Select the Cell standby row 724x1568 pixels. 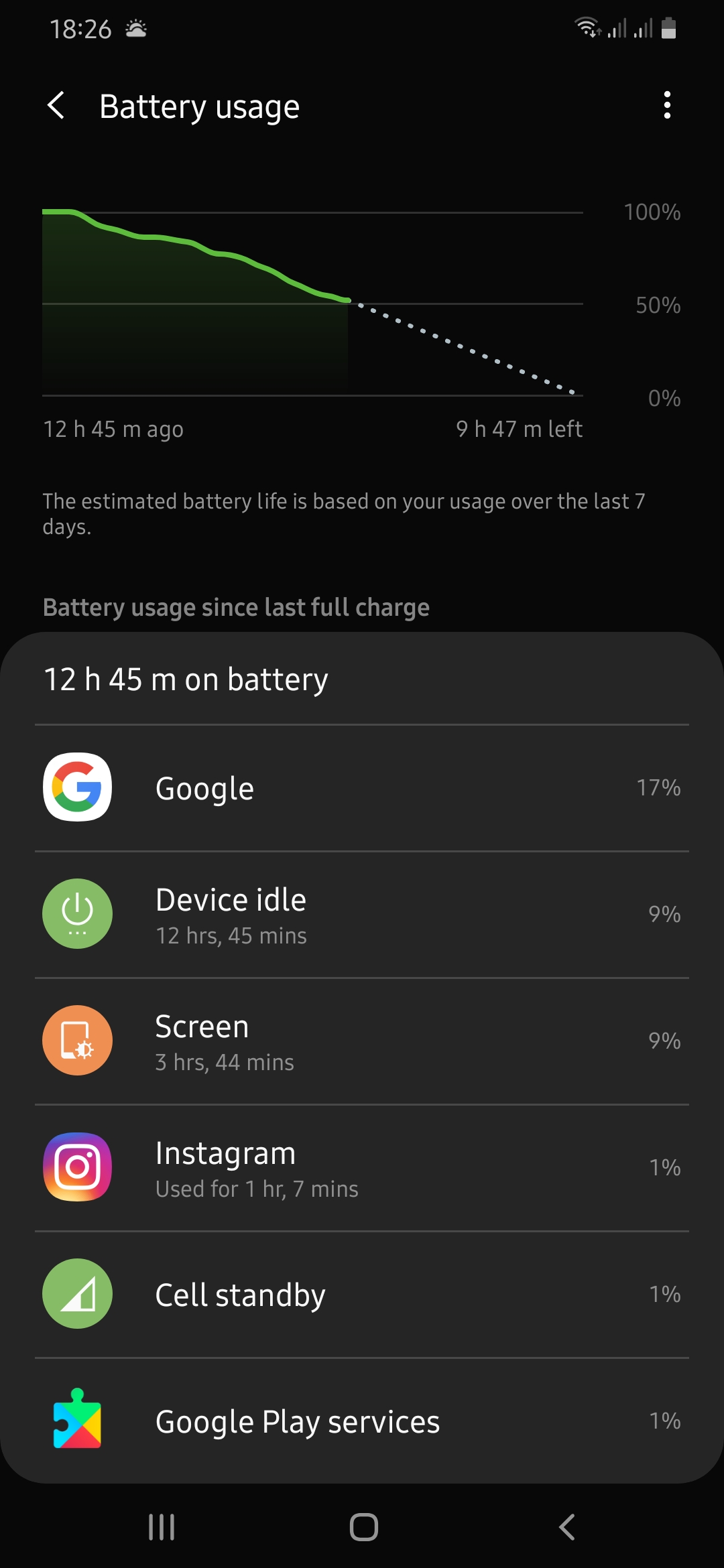click(x=362, y=1295)
